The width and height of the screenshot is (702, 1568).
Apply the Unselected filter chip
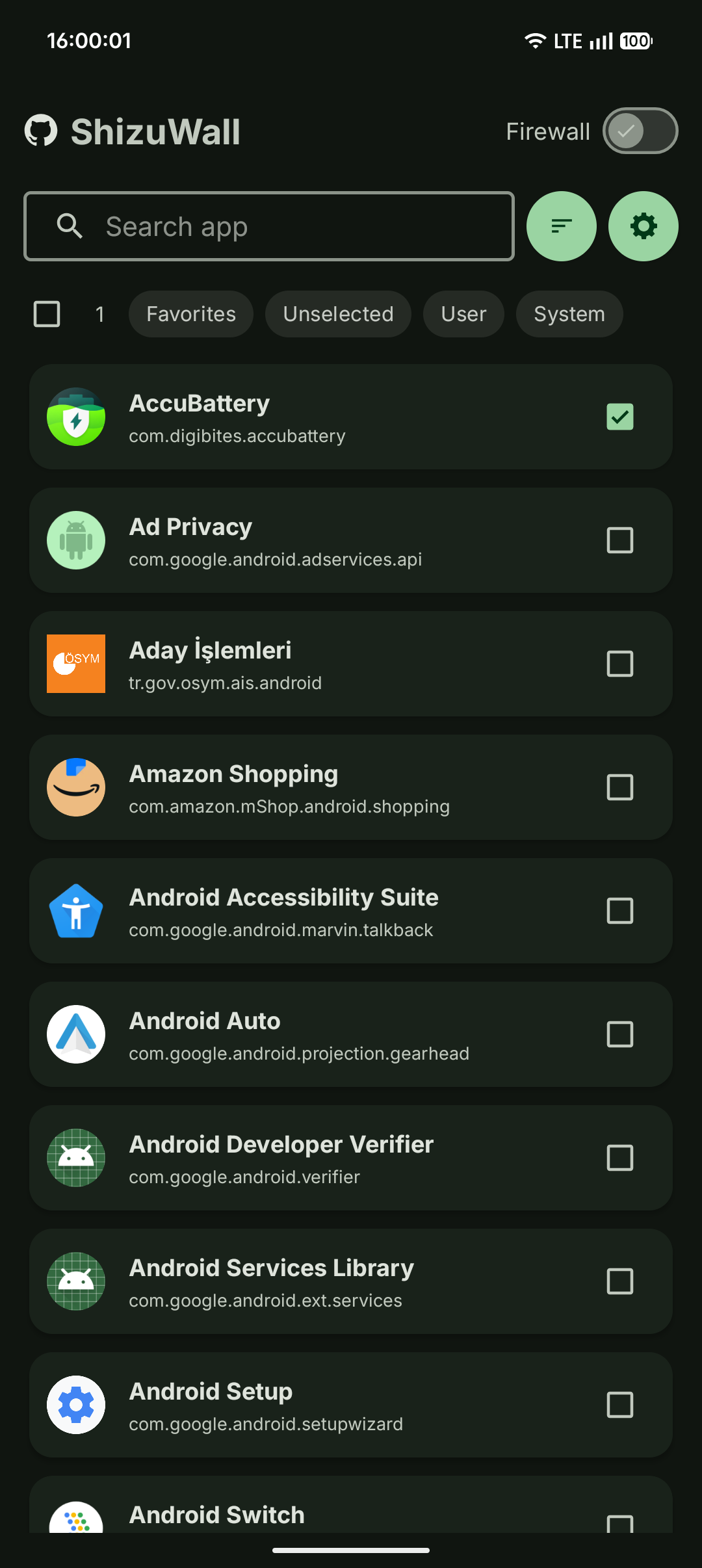tap(338, 314)
